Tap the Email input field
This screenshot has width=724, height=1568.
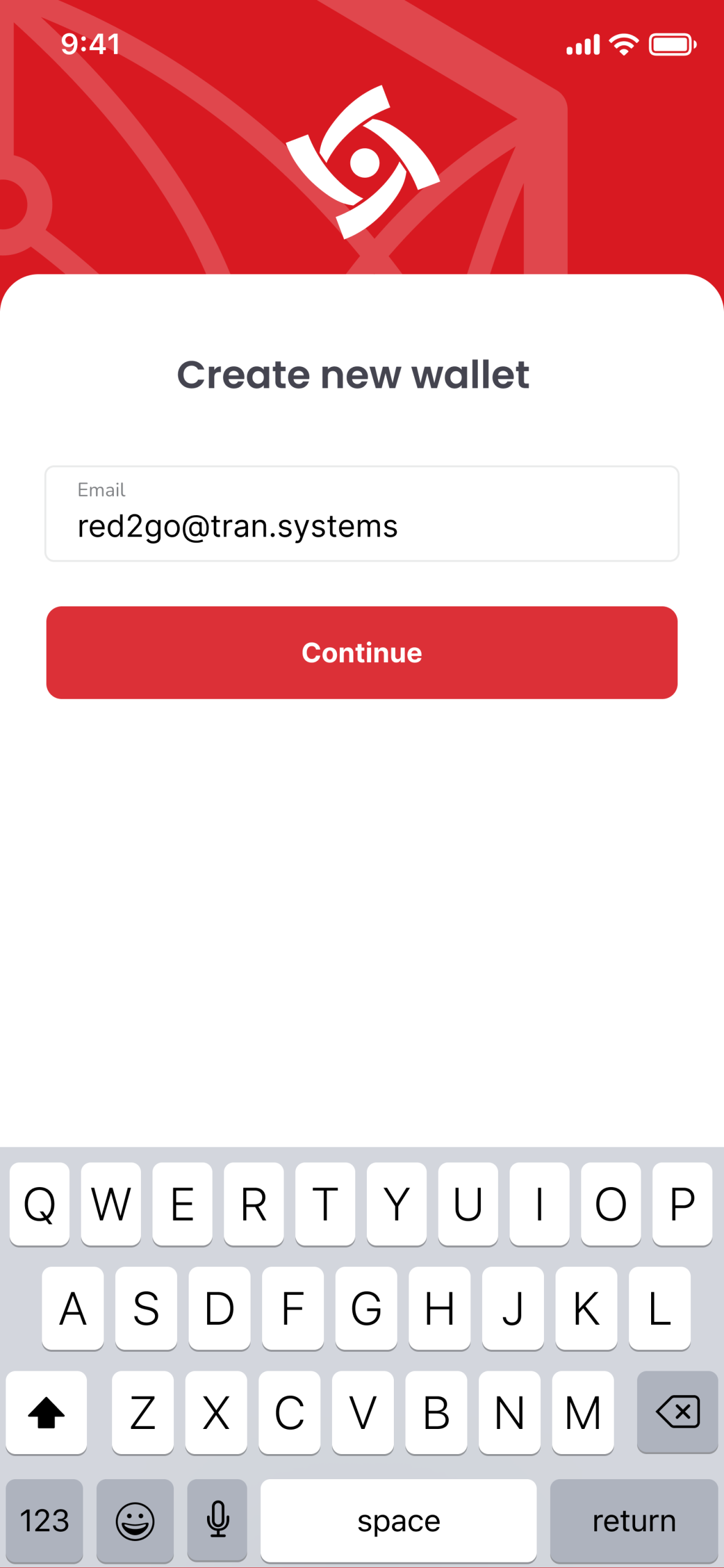pos(361,513)
